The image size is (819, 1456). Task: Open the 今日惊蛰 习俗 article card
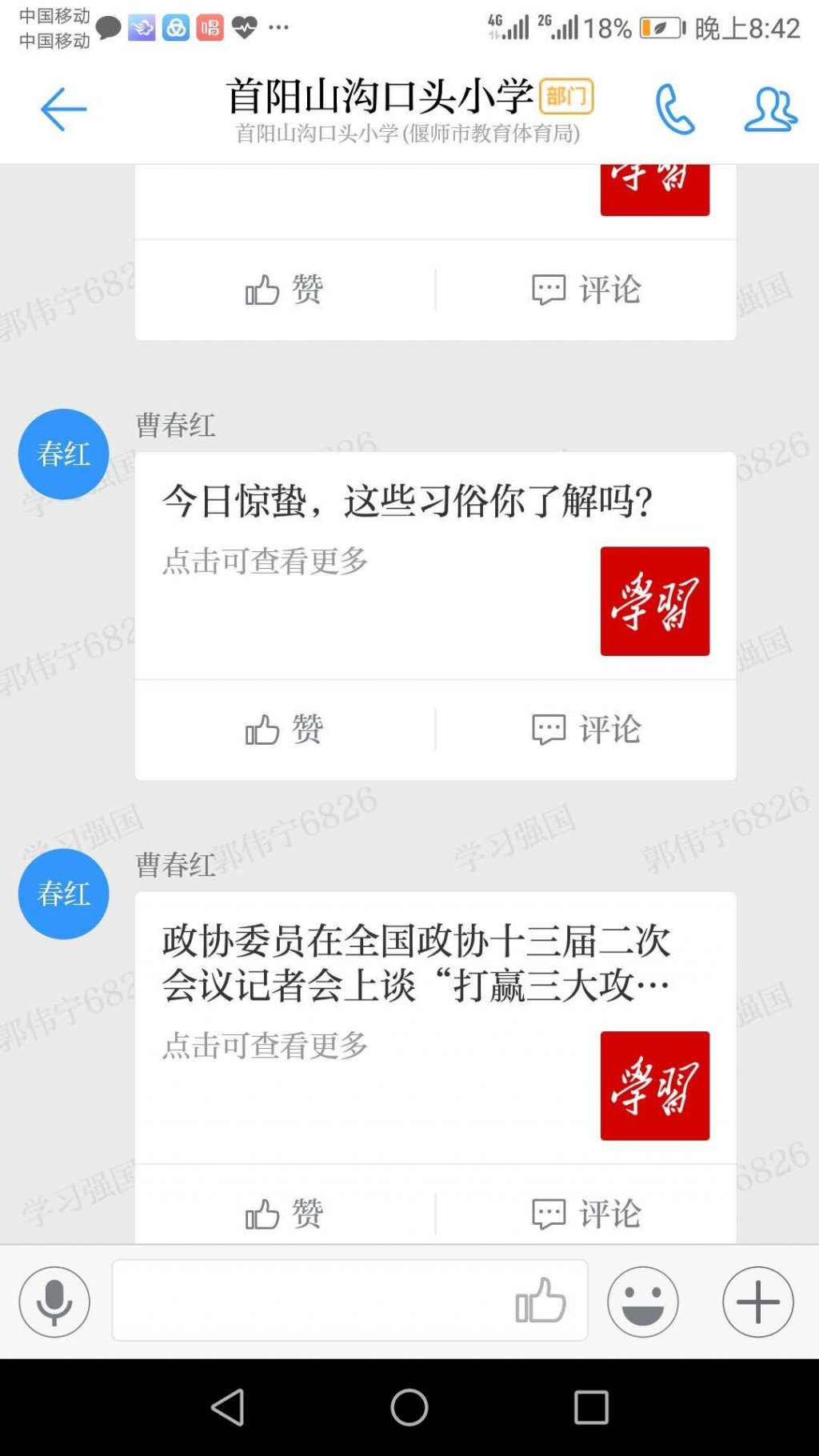[435, 566]
